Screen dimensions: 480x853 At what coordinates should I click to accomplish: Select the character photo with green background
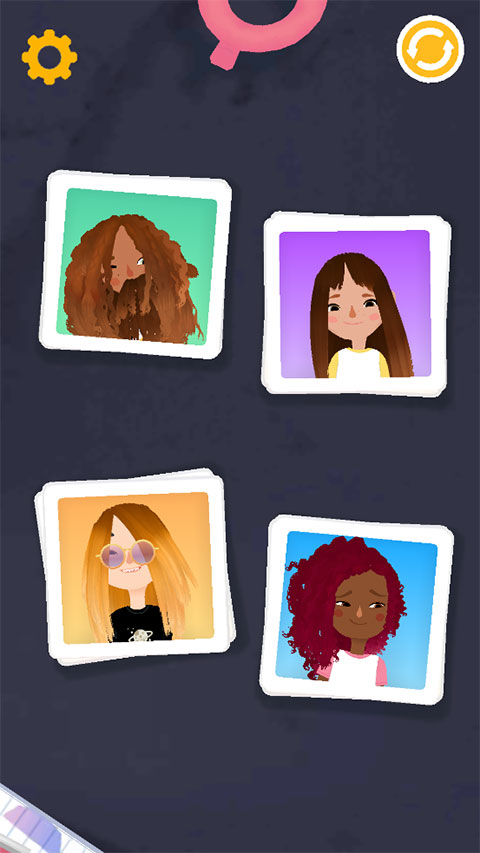coord(136,265)
